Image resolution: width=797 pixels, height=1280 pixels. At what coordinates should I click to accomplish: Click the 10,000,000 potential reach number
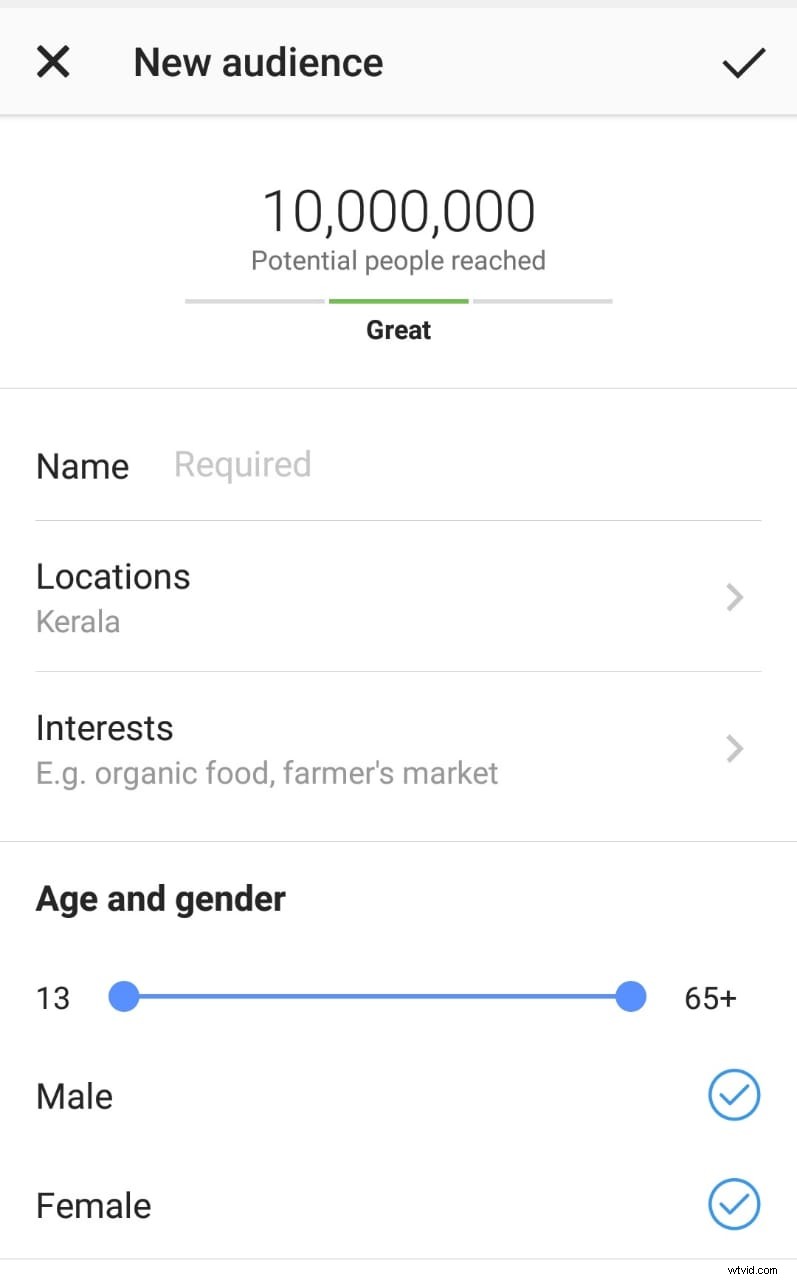coord(398,210)
